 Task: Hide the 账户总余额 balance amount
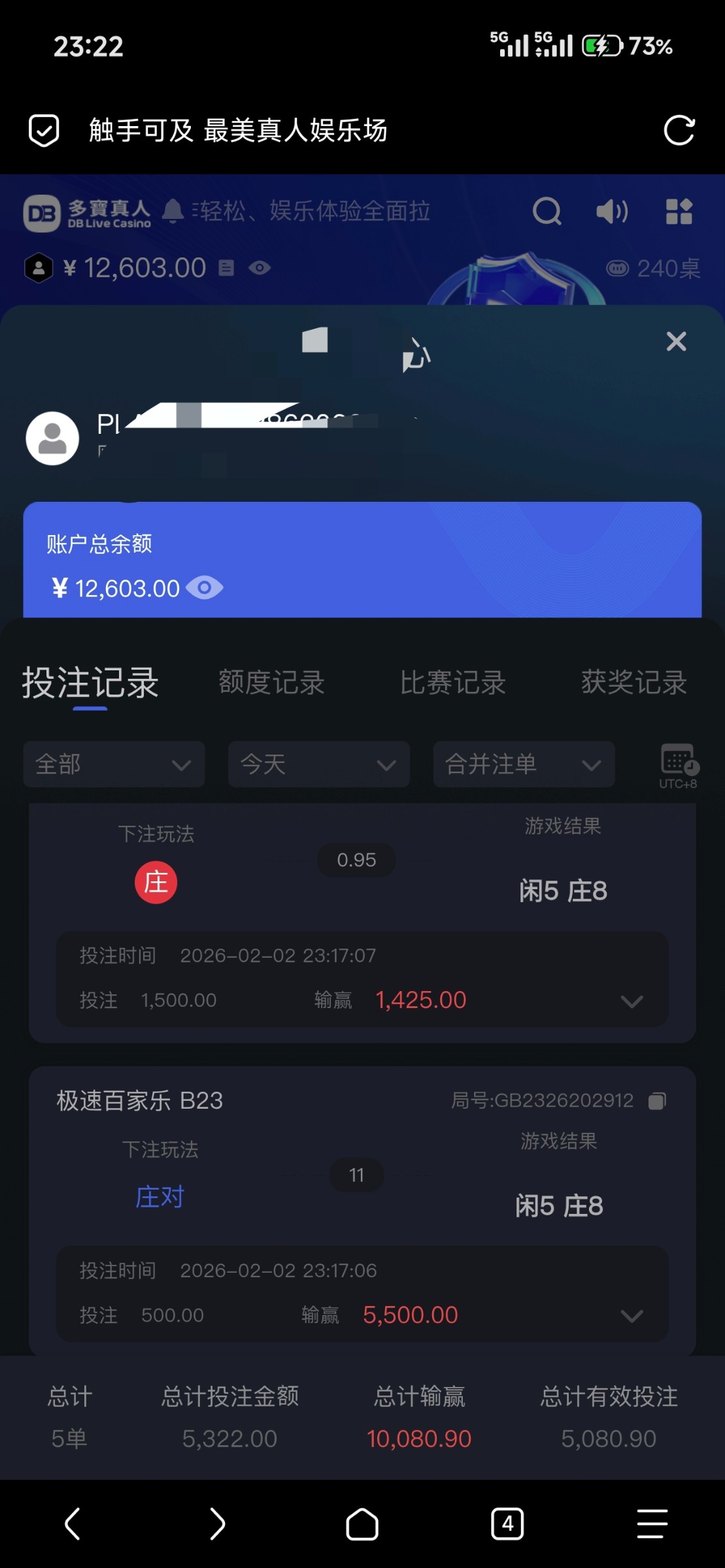205,588
